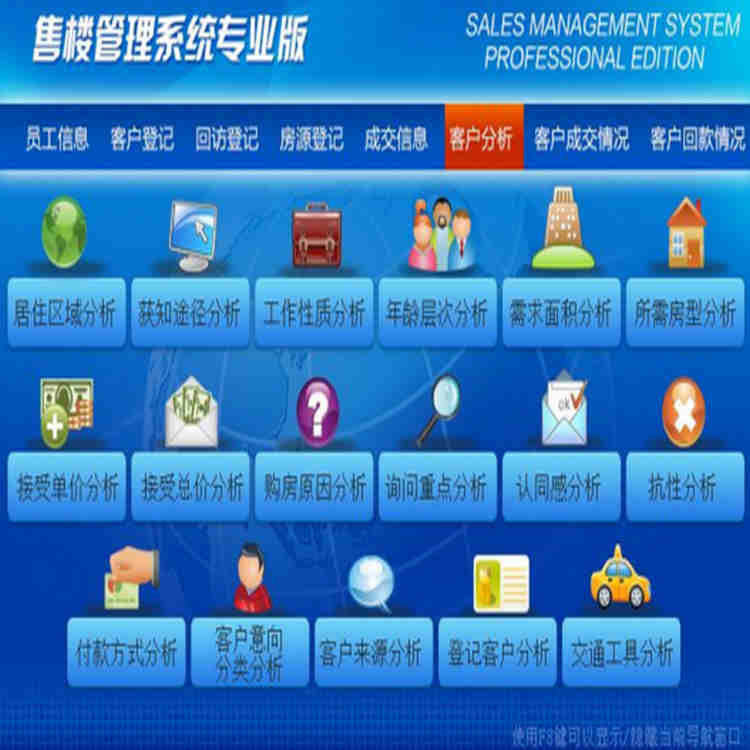Open 工作性质分析 report

314,313
